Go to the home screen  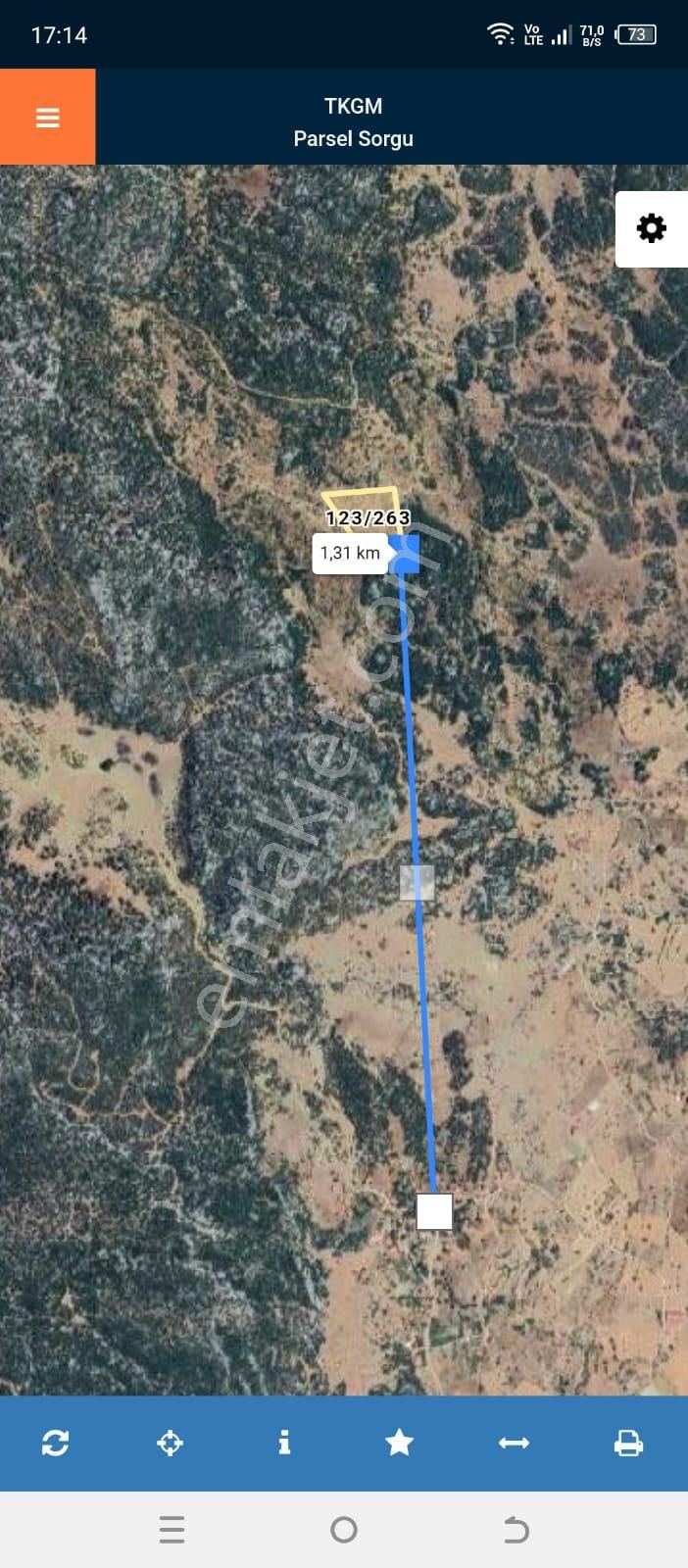coord(344,1530)
